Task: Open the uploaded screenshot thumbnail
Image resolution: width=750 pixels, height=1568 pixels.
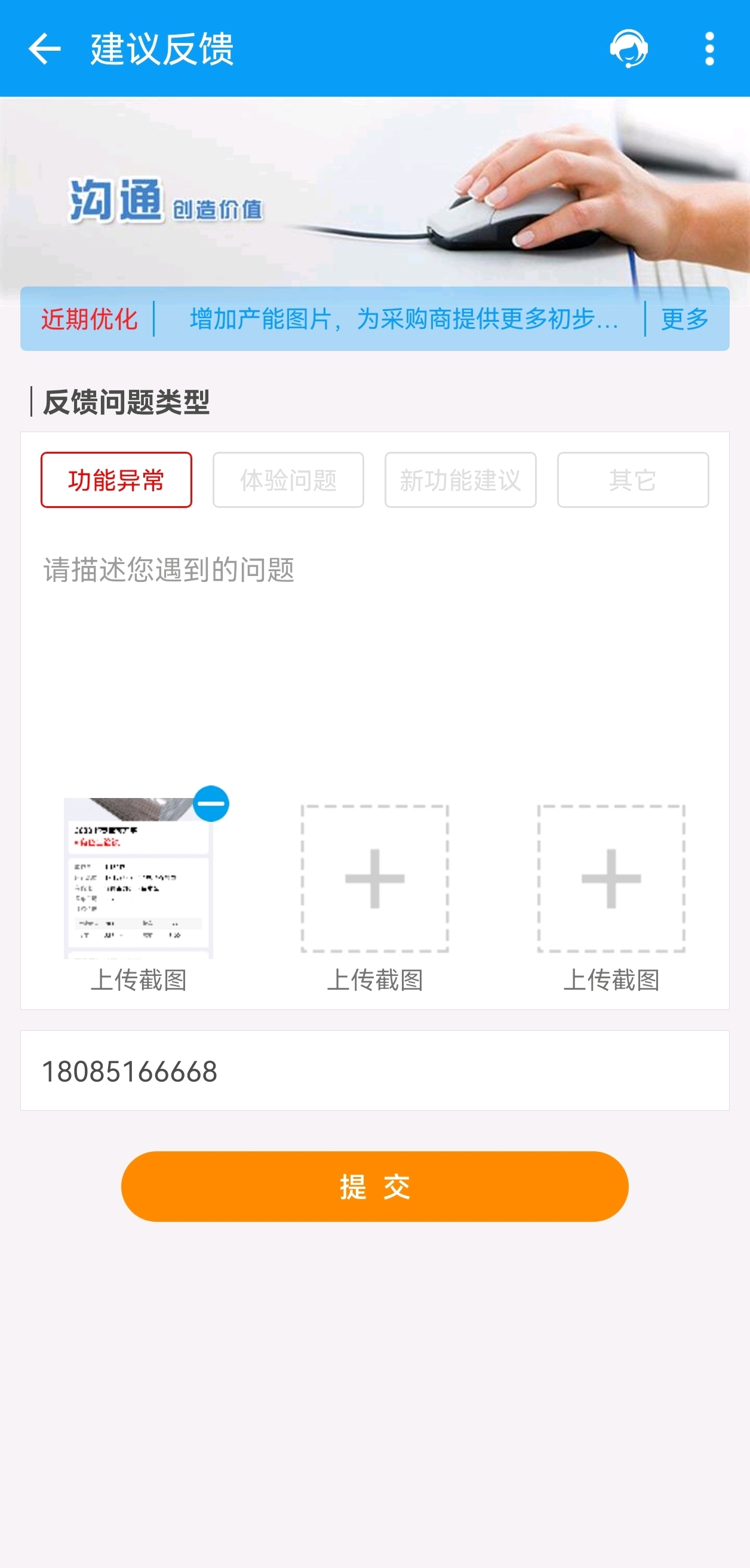Action: [x=138, y=878]
